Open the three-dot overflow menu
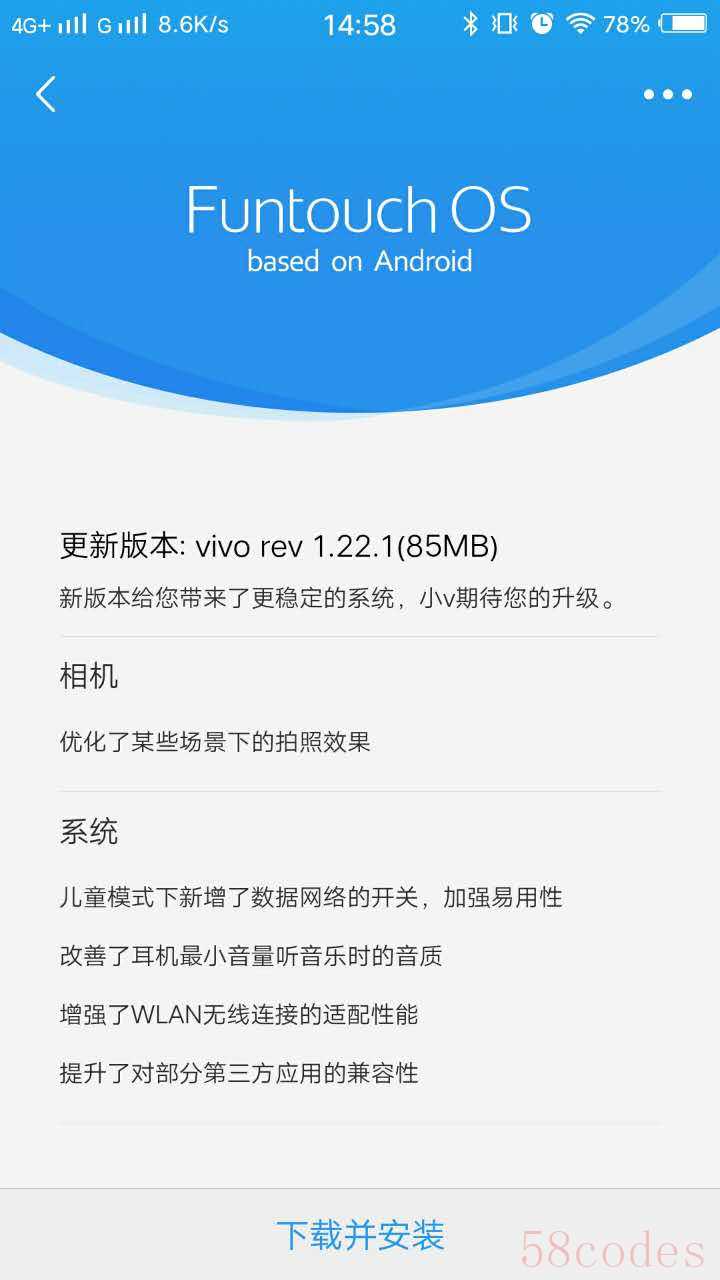This screenshot has width=720, height=1280. tap(667, 94)
